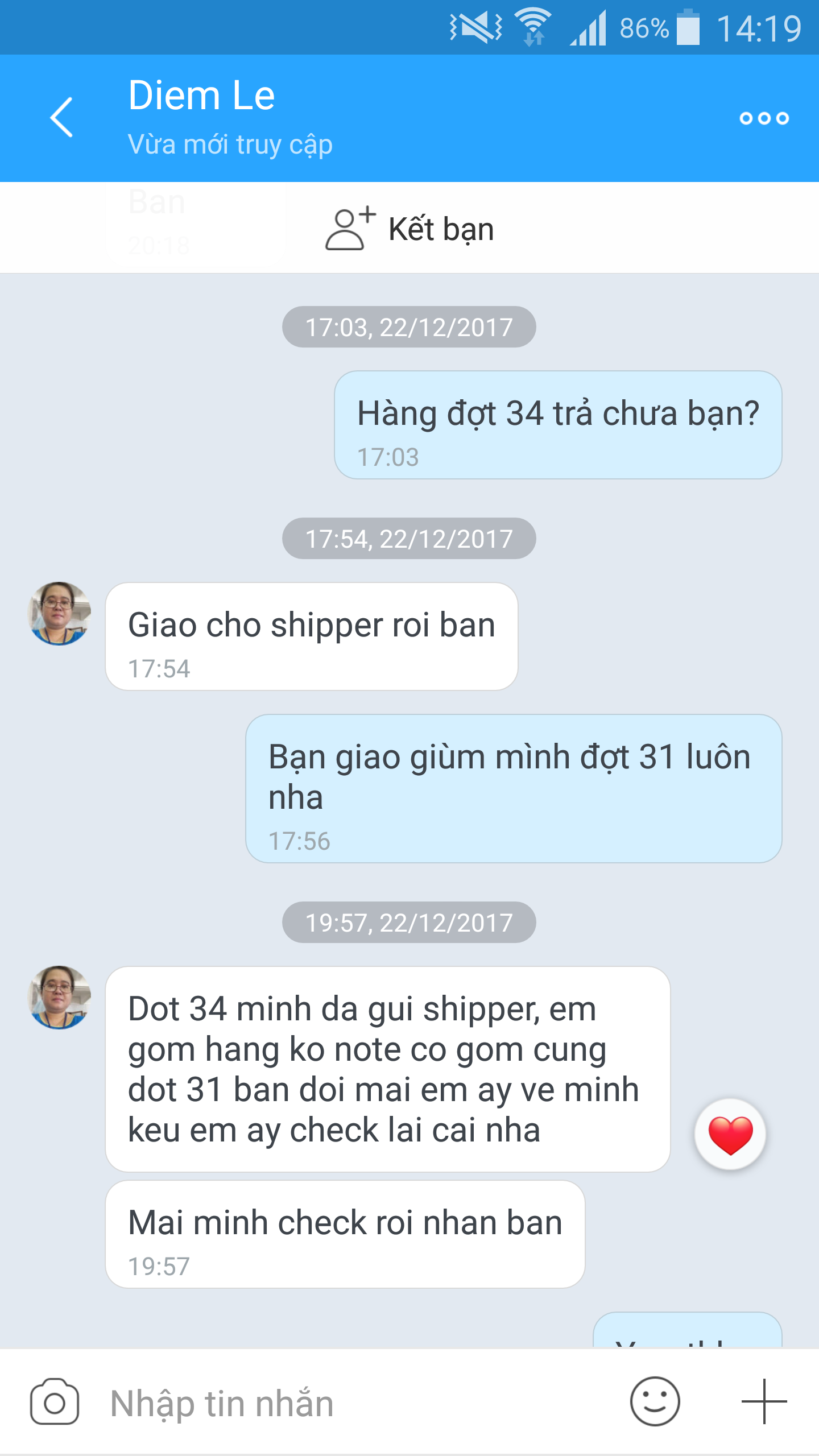Open the three-dot chat options menu

764,118
